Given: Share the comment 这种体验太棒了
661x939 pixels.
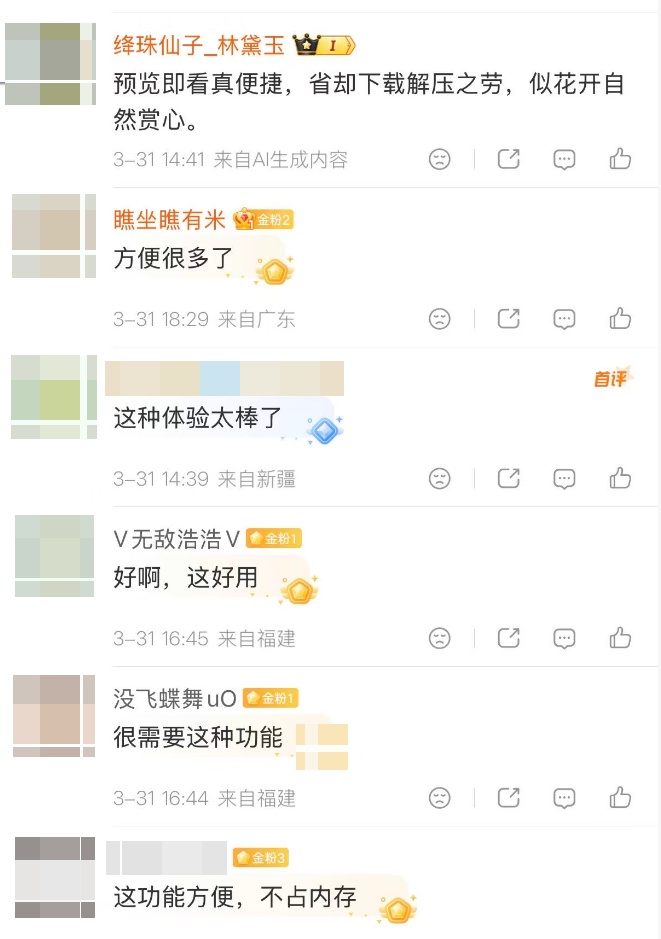Looking at the screenshot, I should coord(509,478).
